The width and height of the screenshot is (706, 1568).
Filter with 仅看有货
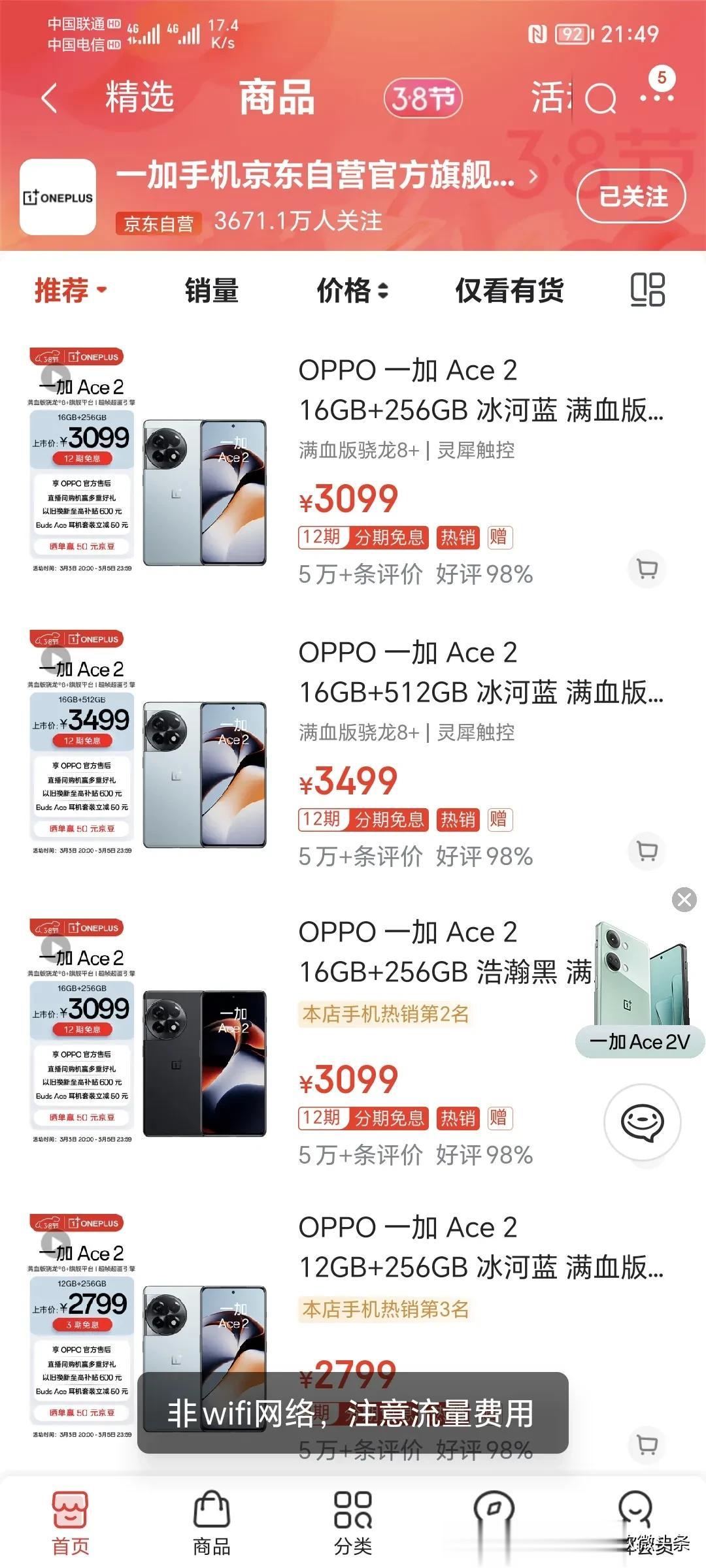pyautogui.click(x=509, y=290)
